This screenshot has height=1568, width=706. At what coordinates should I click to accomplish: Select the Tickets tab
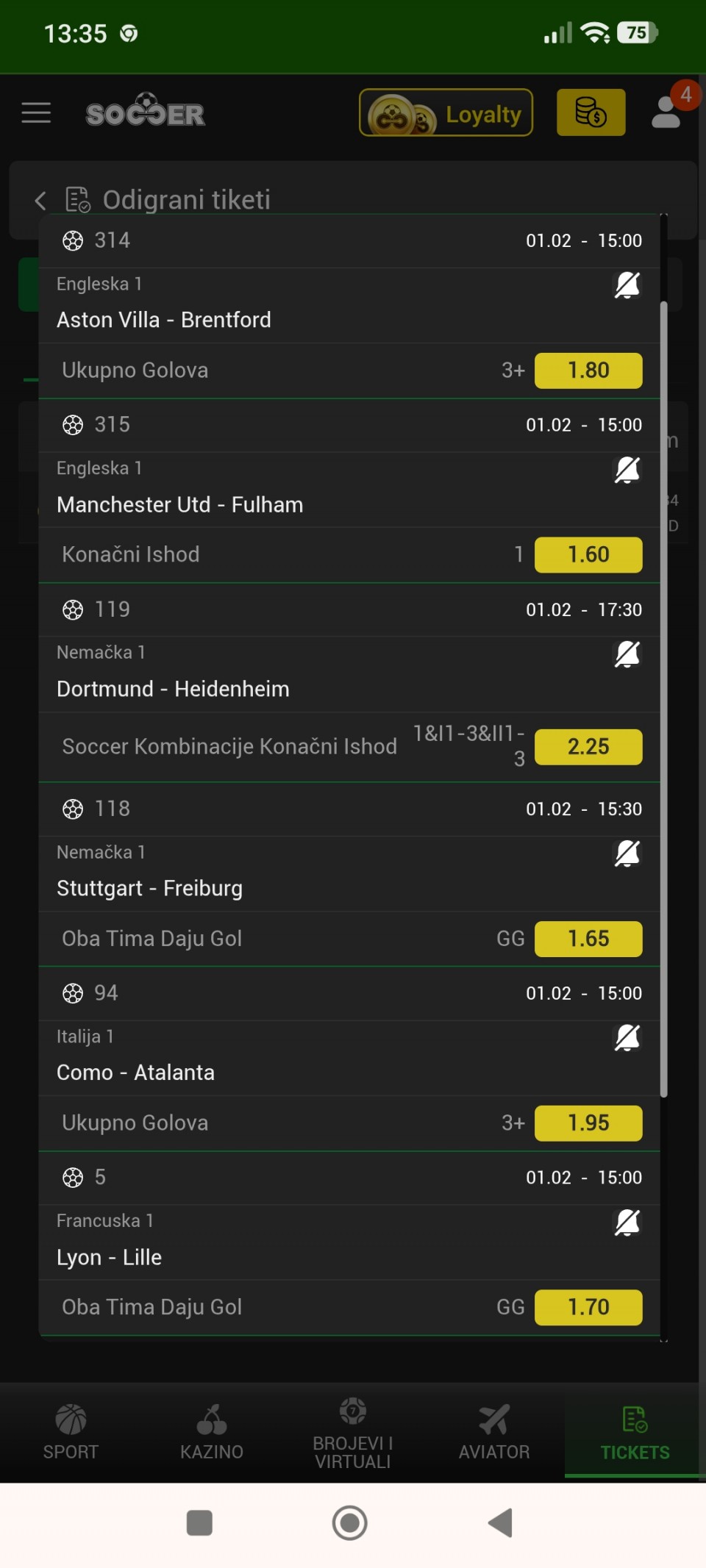[635, 1432]
